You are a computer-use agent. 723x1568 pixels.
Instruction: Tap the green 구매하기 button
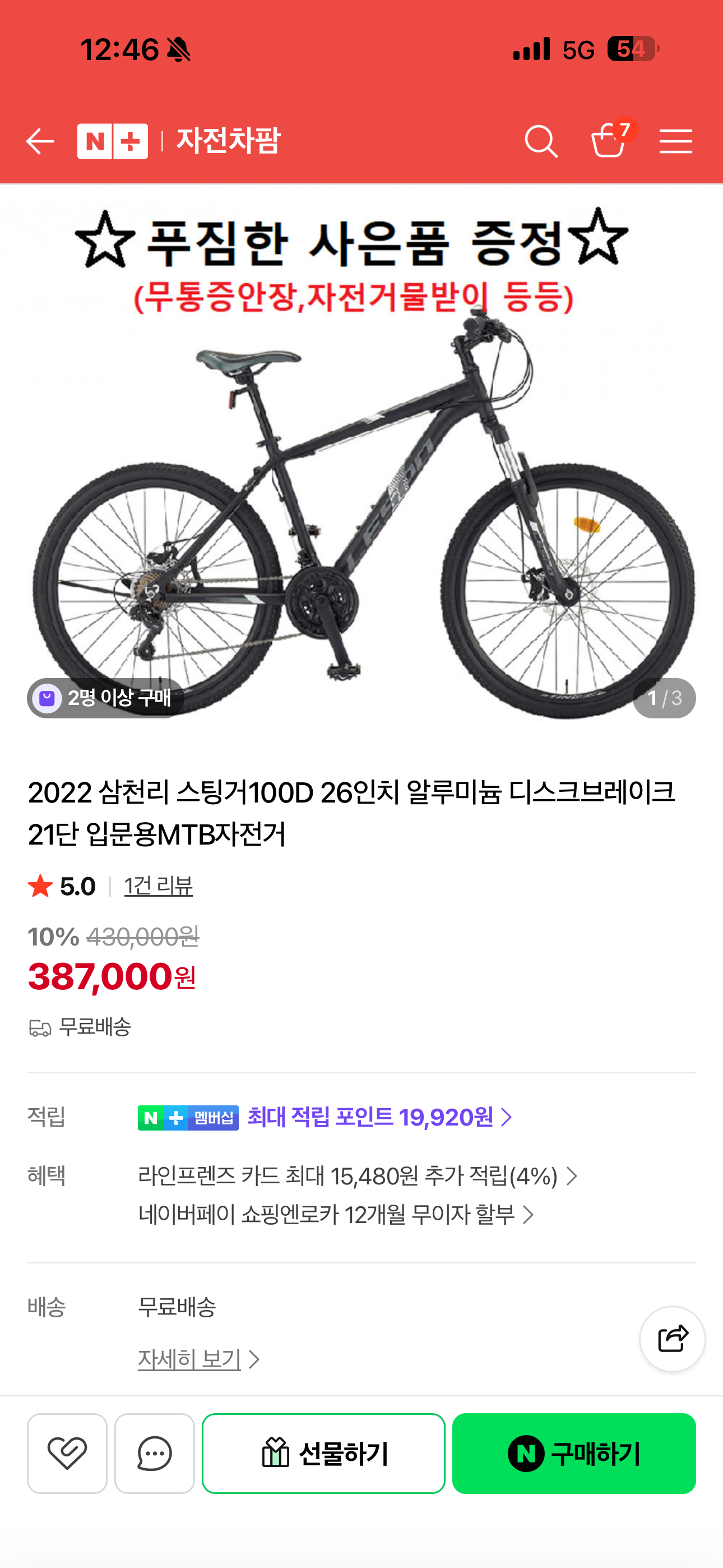pyautogui.click(x=574, y=1453)
